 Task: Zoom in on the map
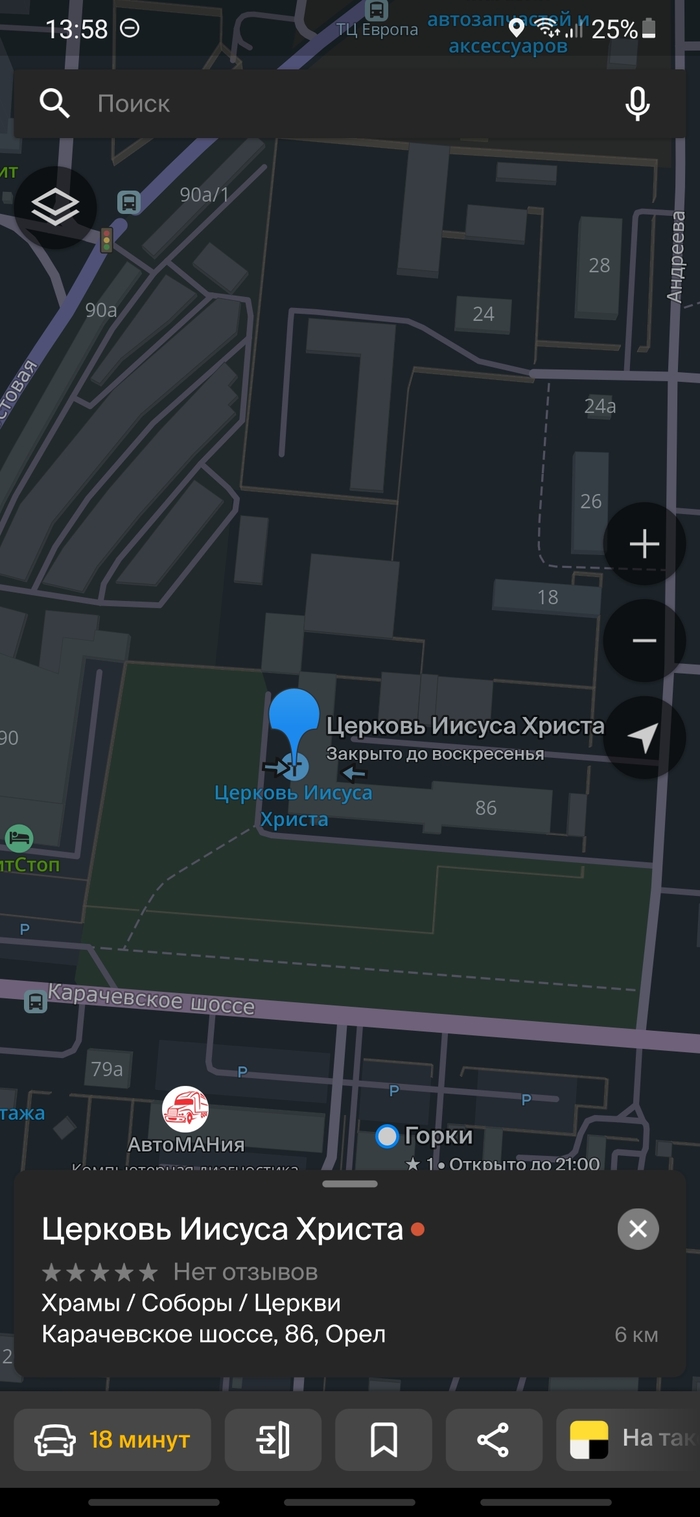tap(644, 544)
